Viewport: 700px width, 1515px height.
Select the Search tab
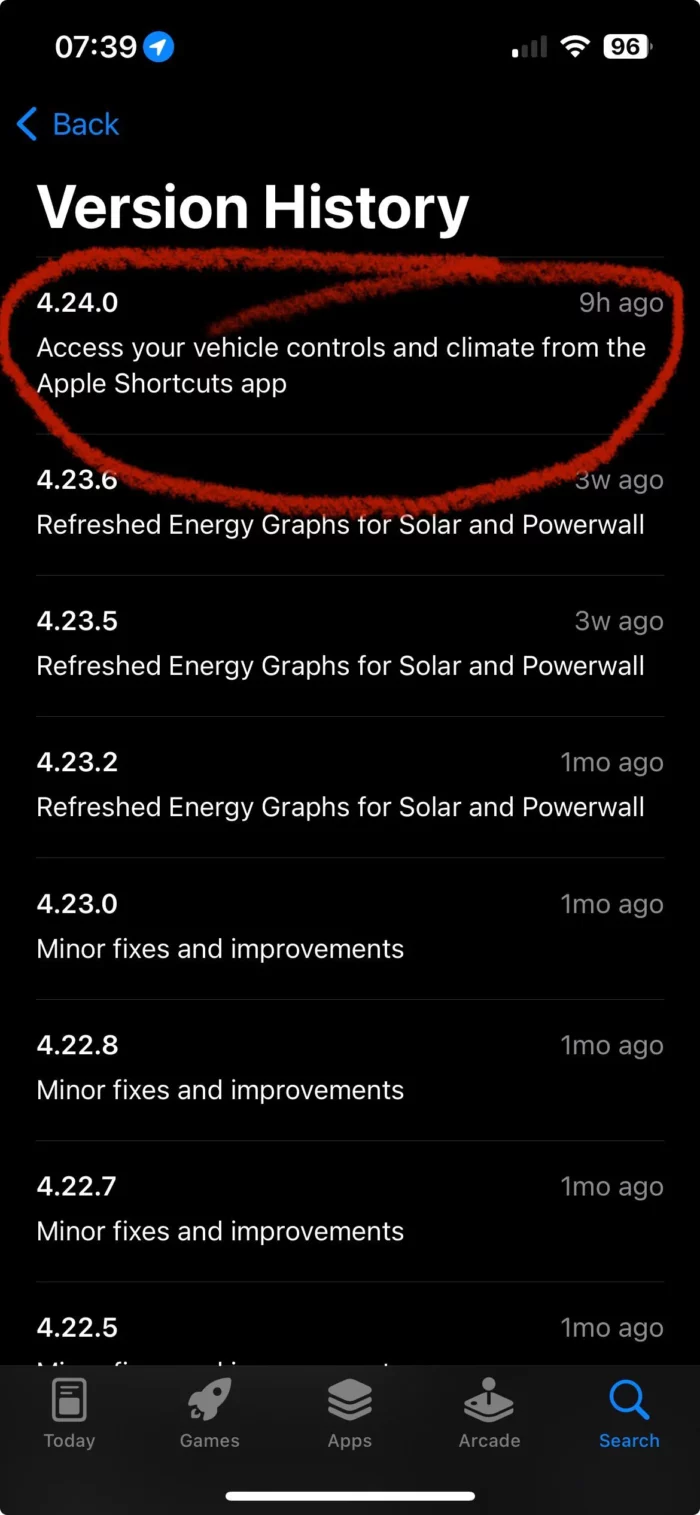[x=629, y=1412]
